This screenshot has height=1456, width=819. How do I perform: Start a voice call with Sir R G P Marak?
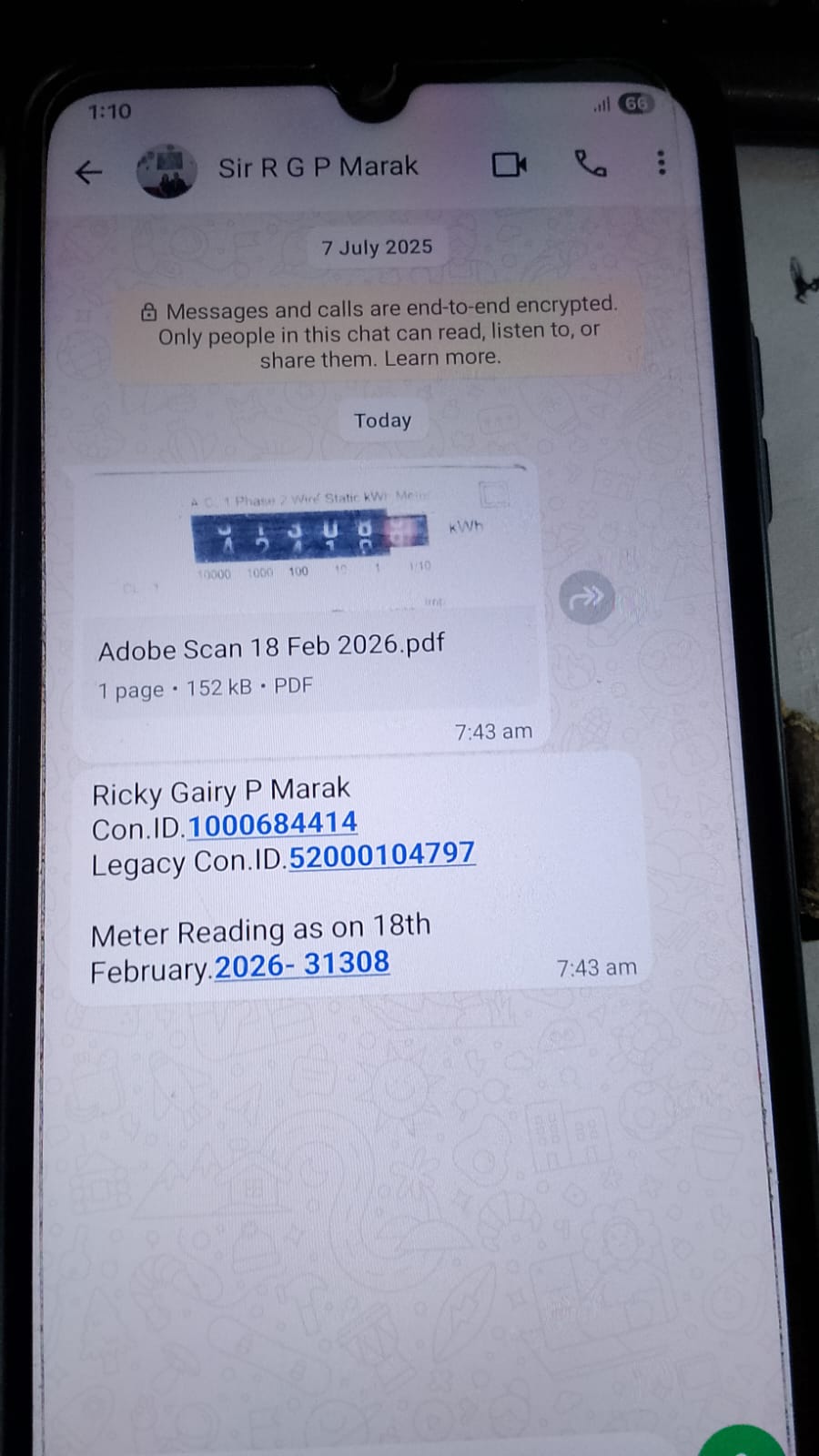click(x=590, y=164)
